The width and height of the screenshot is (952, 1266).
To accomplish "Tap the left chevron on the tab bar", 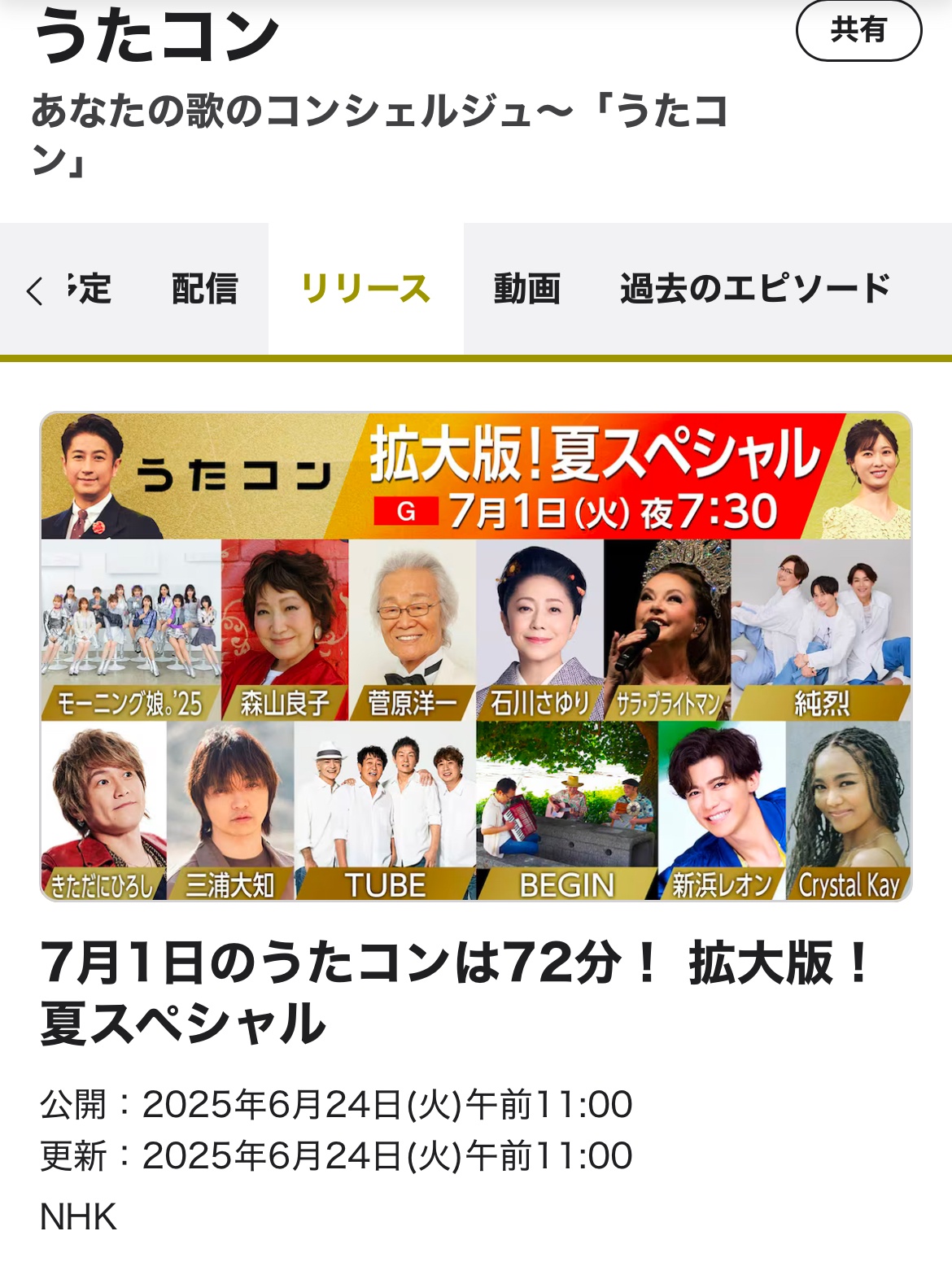I will pos(34,290).
